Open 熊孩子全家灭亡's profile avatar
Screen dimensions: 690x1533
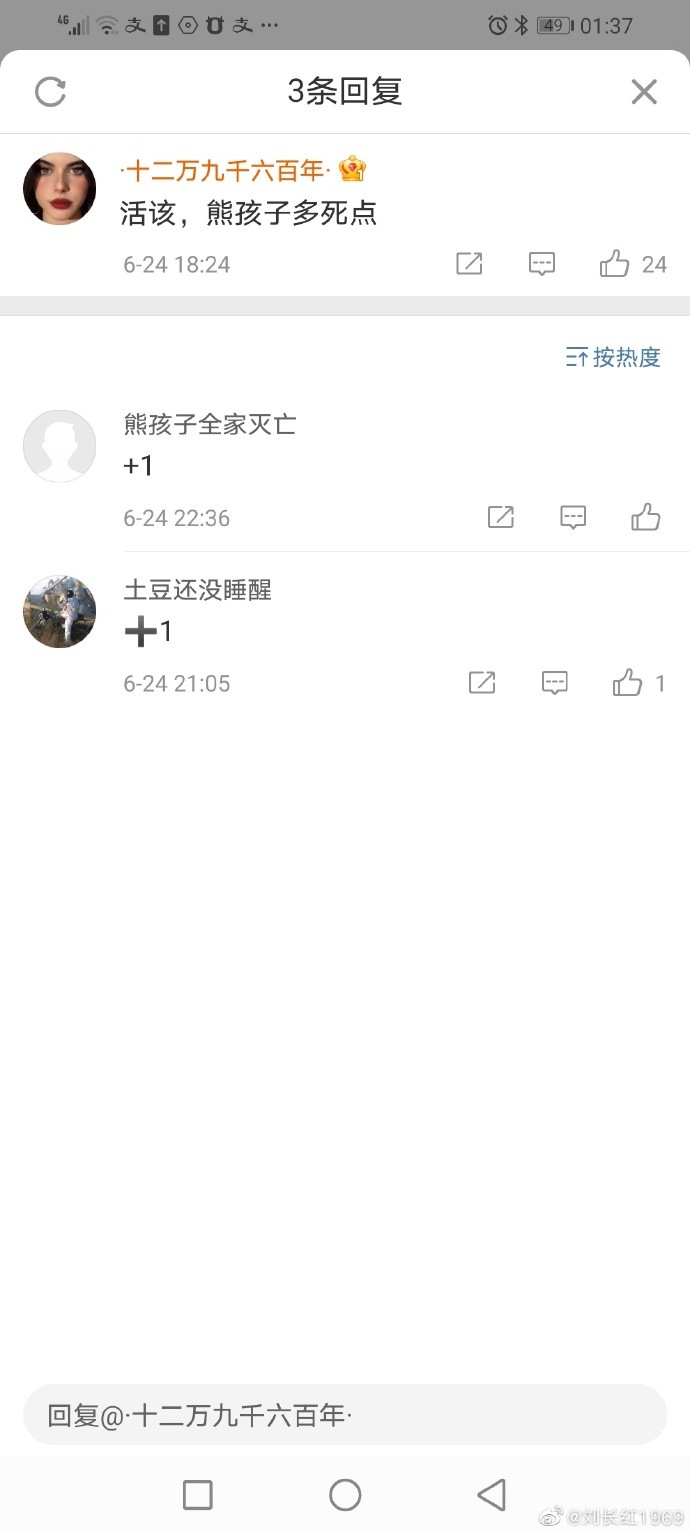point(60,446)
